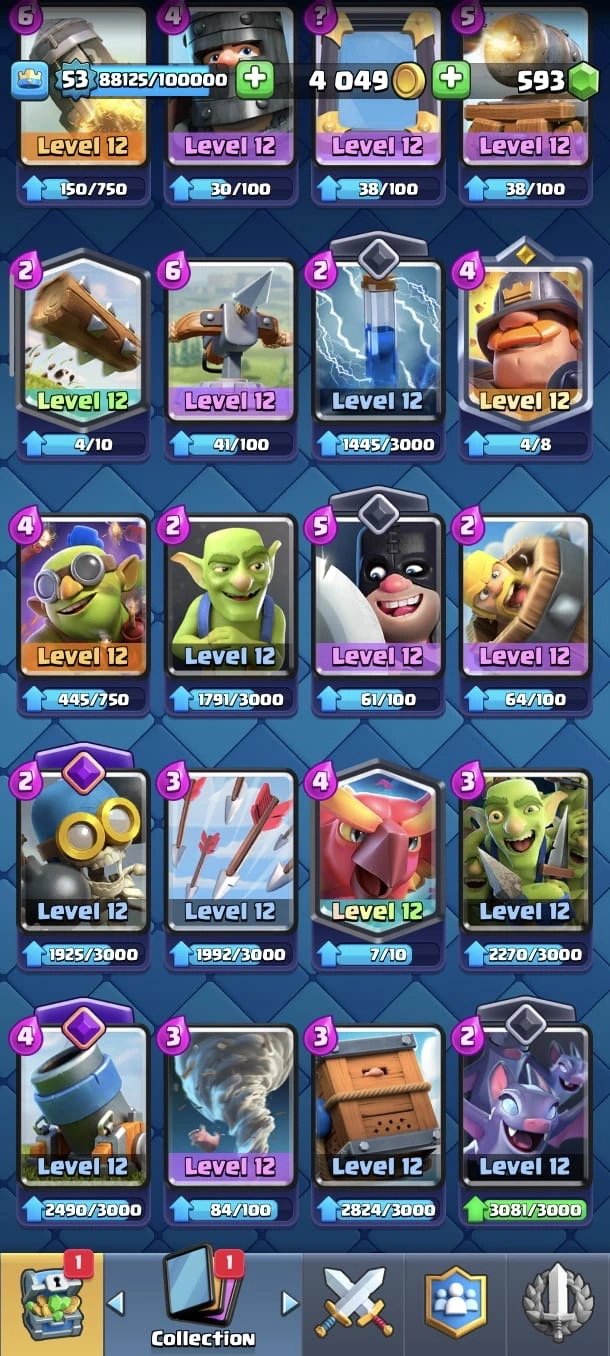Open the Bats card ready to upgrade
The height and width of the screenshot is (1356, 610).
524,1110
